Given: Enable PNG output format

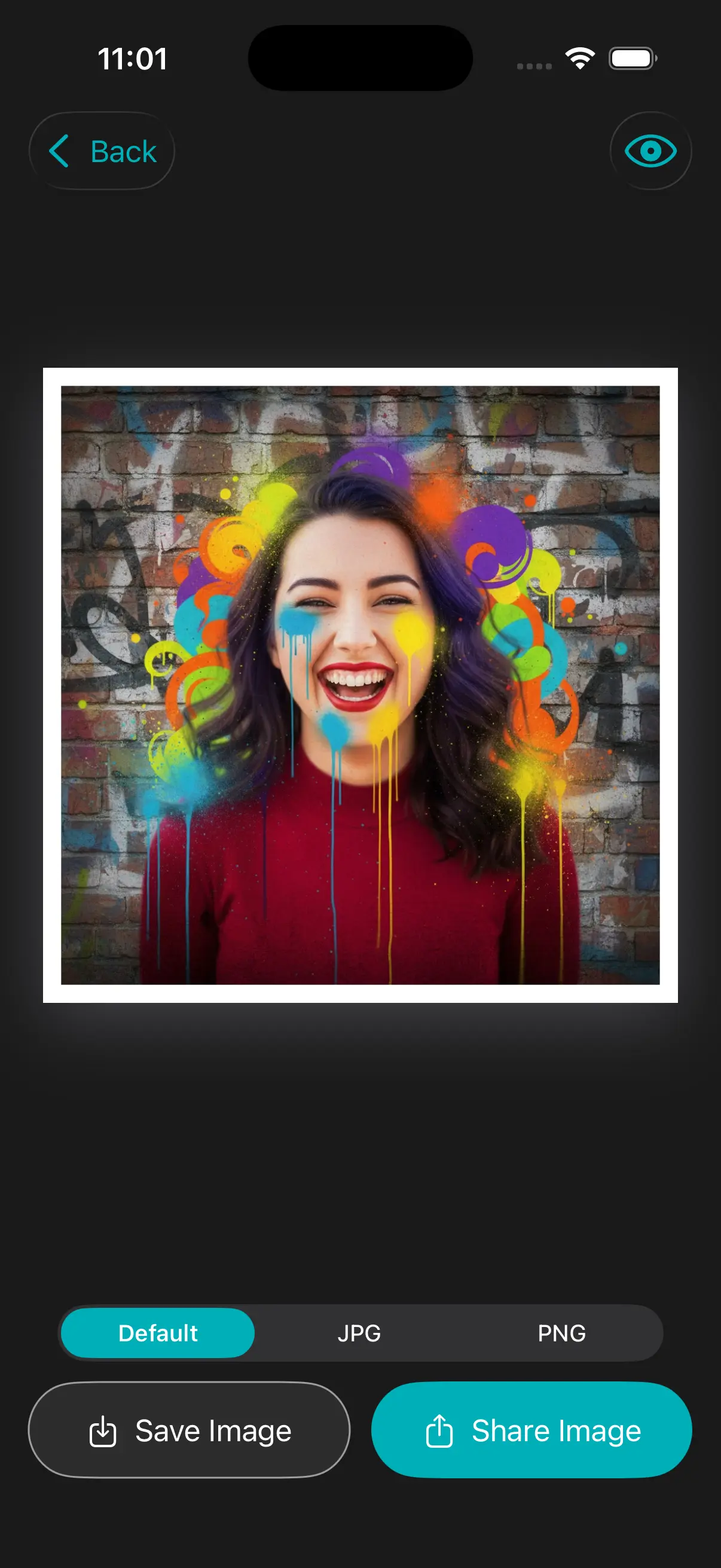Looking at the screenshot, I should tap(561, 1332).
